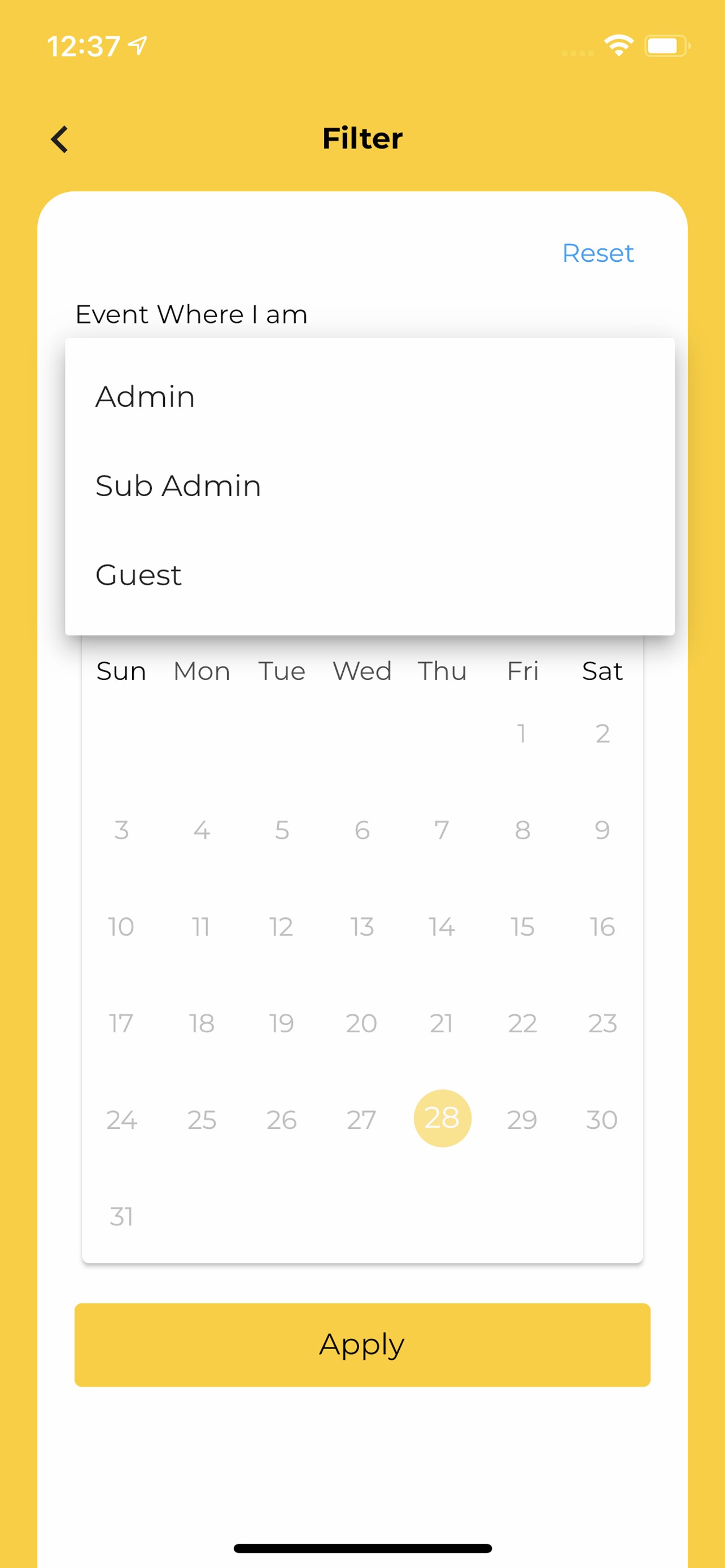
Task: Apply the selected filters
Action: (x=362, y=1344)
